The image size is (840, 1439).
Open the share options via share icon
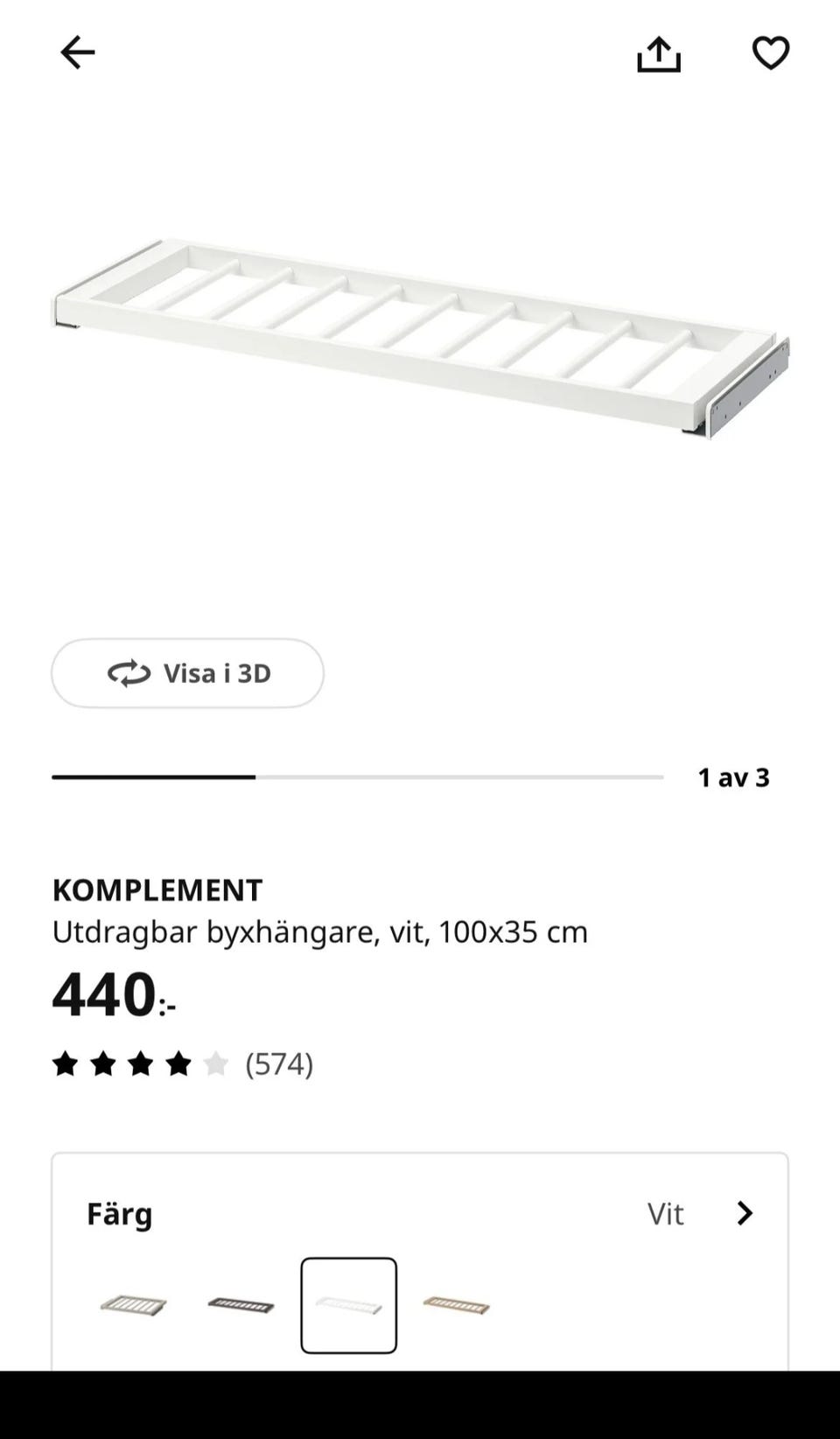point(661,53)
